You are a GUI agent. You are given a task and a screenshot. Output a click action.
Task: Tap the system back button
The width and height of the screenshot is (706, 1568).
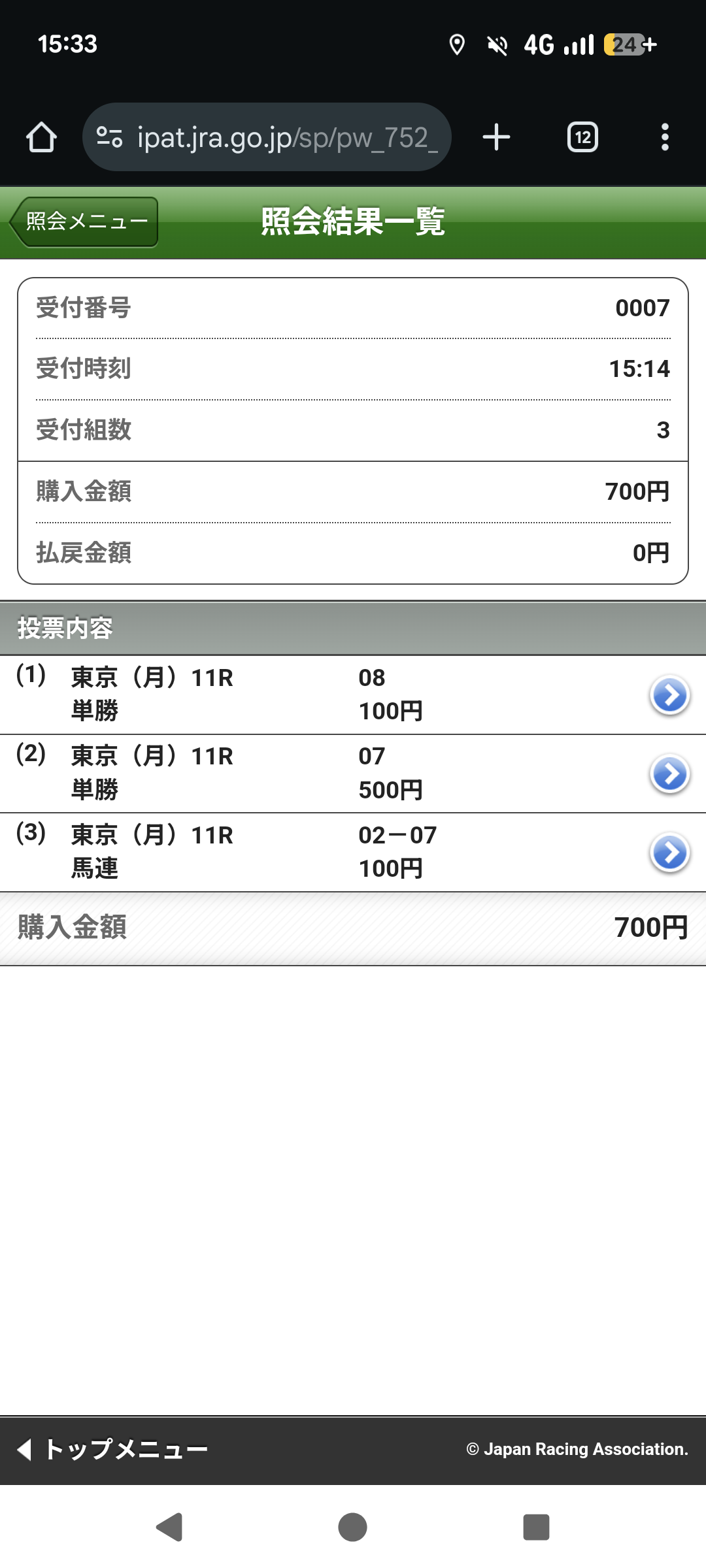tap(170, 1527)
